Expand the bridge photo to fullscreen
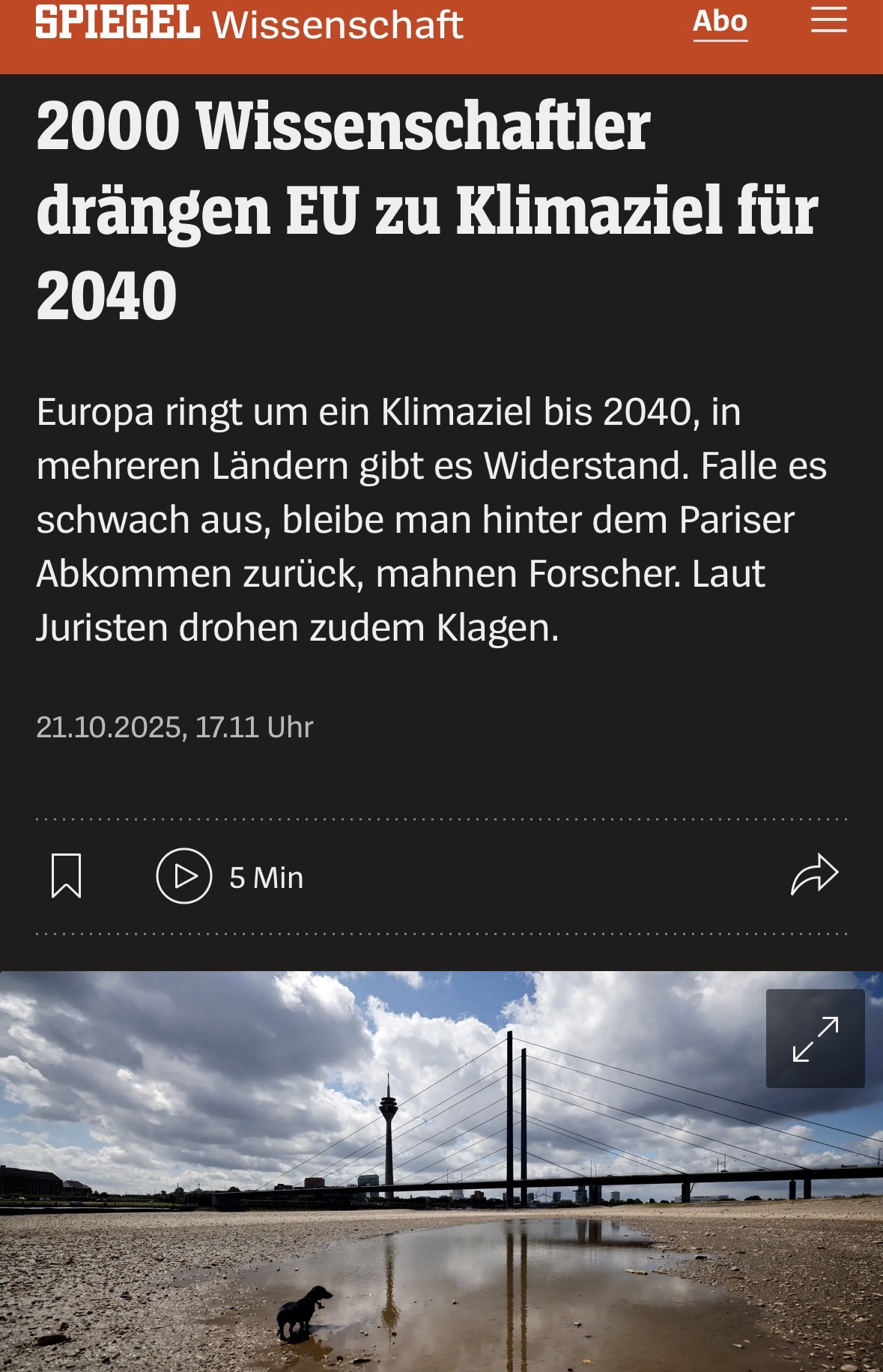The image size is (883, 1372). (815, 1039)
